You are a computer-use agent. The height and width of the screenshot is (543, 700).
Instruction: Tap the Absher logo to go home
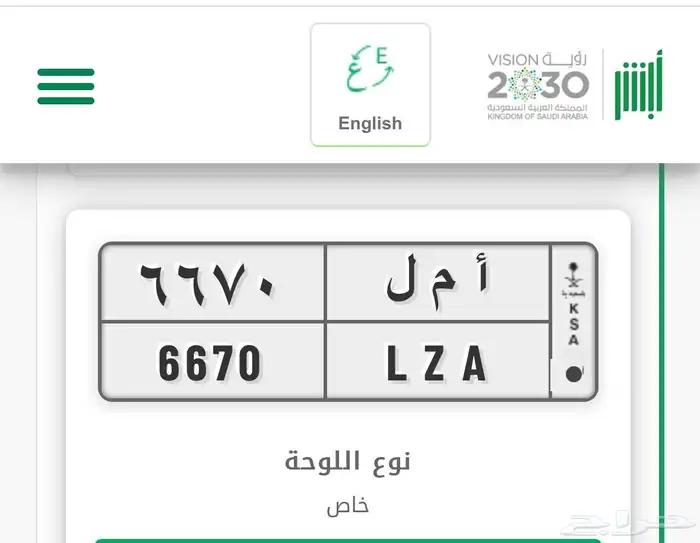[x=637, y=86]
